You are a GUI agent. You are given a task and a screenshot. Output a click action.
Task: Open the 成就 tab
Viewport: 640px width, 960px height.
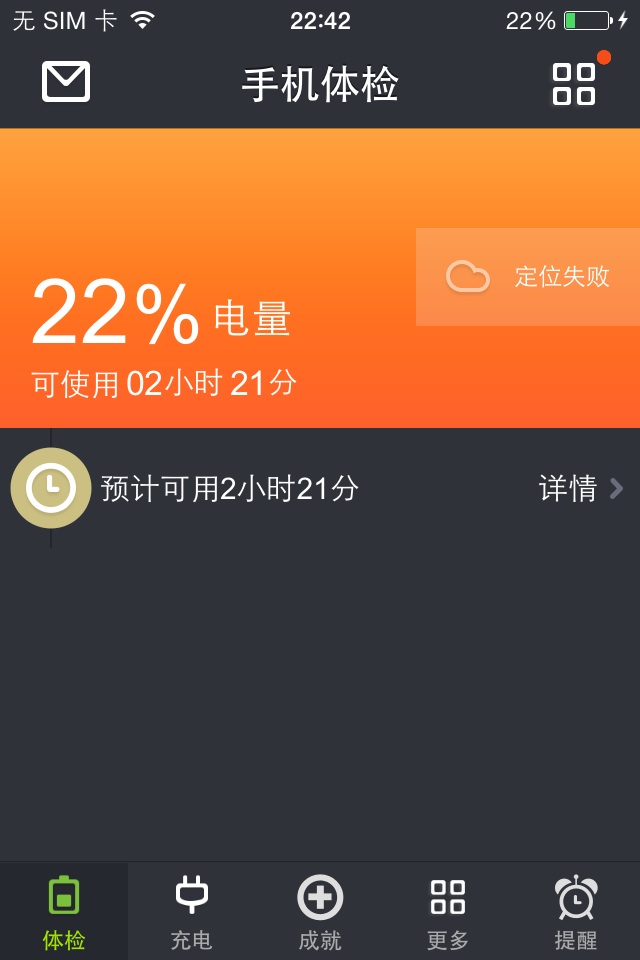point(320,912)
